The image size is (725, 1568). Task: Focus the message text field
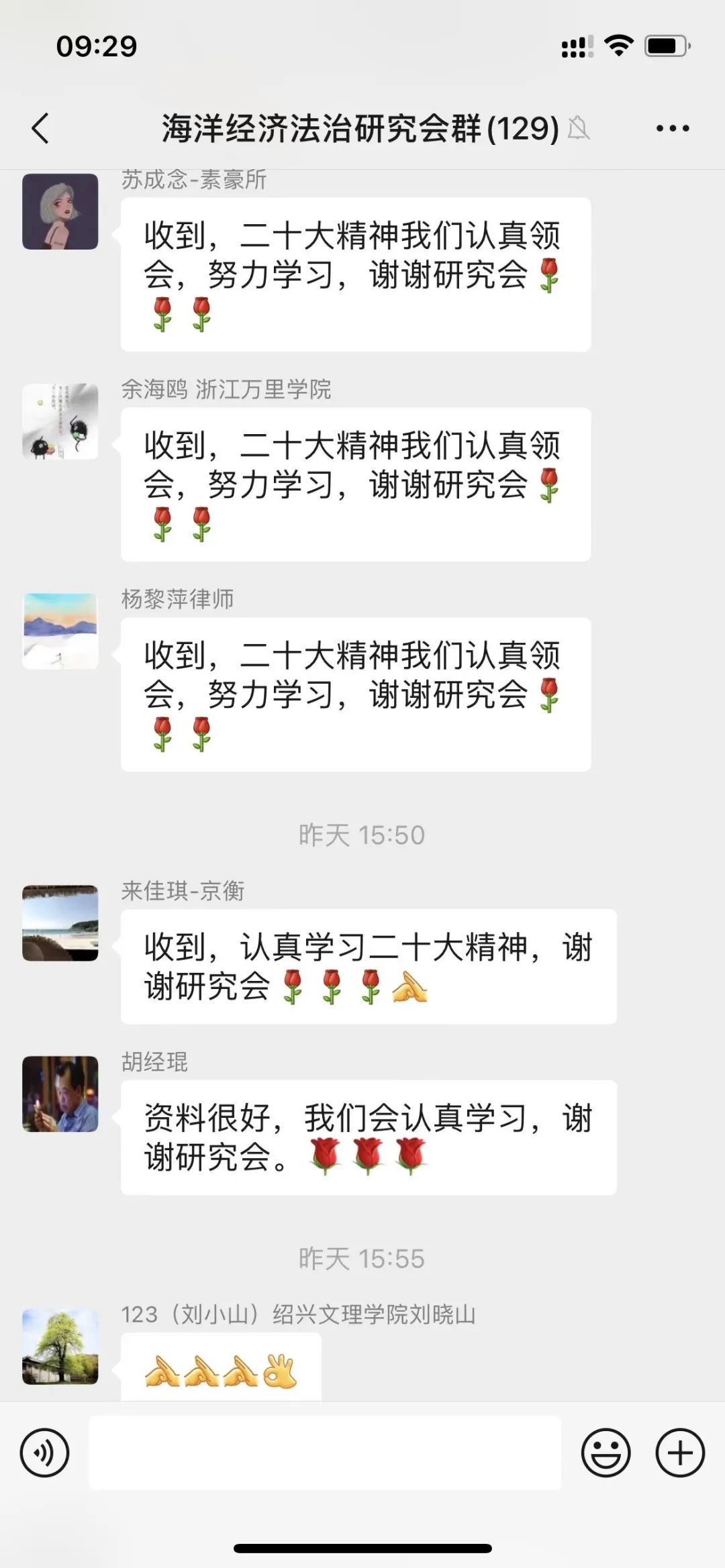325,1453
